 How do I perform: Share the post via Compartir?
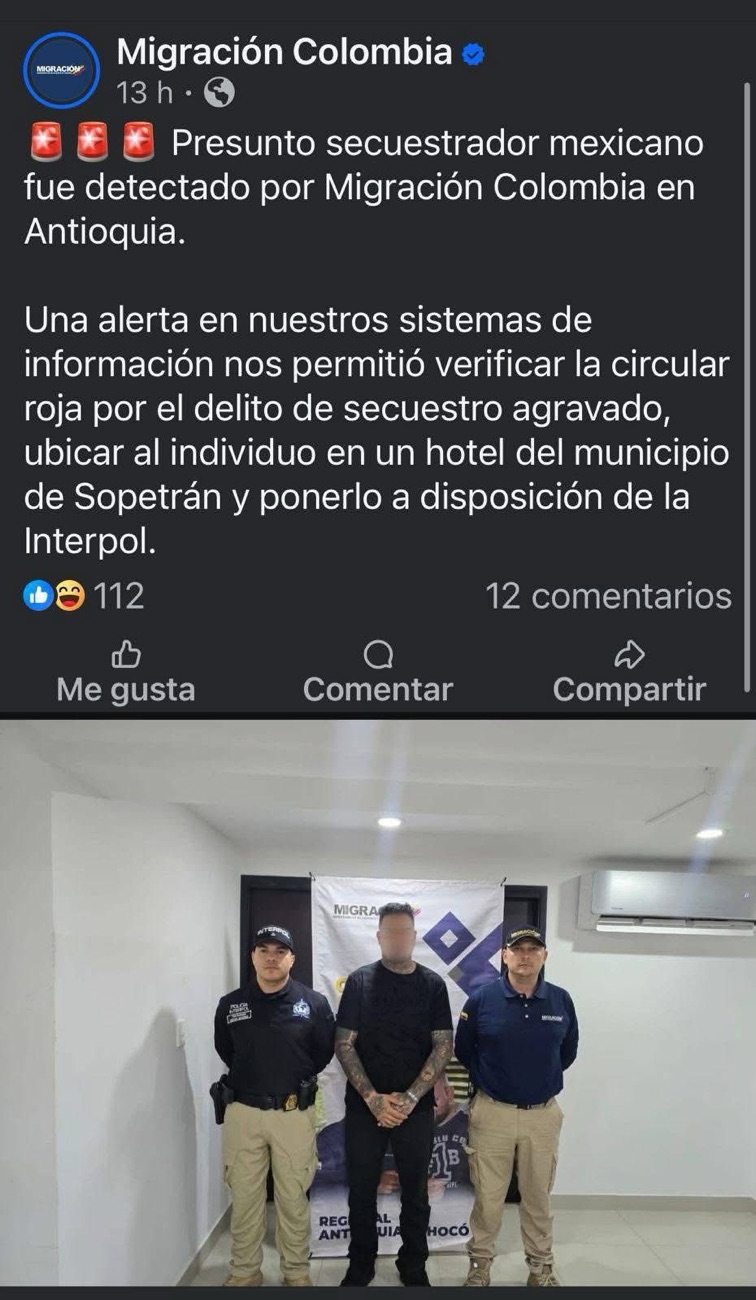(x=629, y=673)
